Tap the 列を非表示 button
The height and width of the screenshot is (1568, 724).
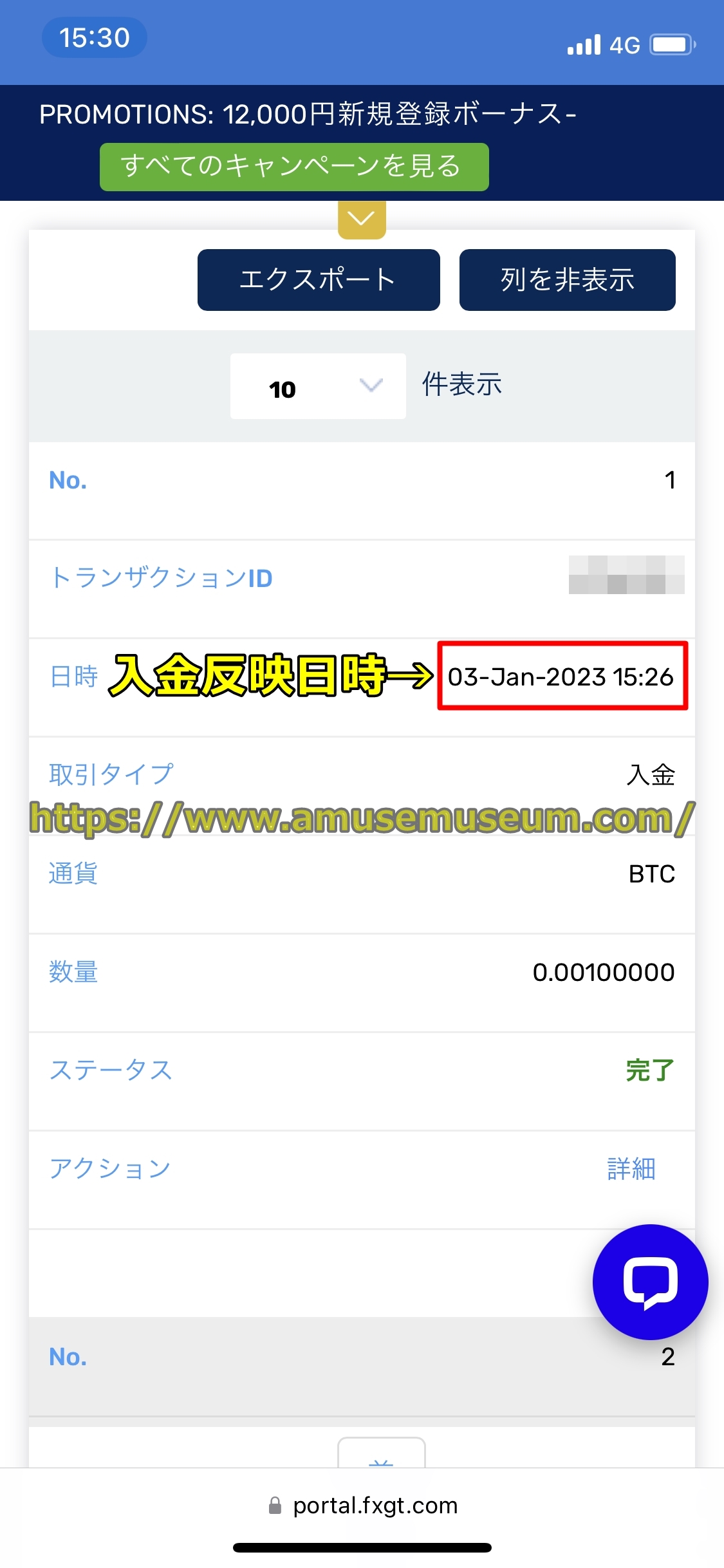567,280
